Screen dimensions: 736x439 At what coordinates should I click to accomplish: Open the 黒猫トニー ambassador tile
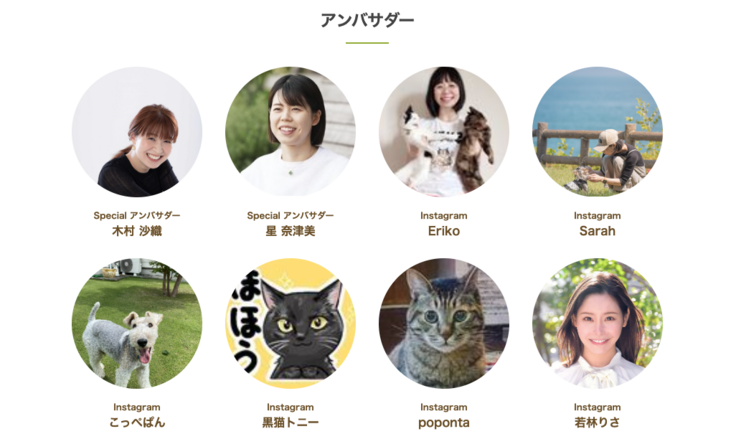(290, 324)
